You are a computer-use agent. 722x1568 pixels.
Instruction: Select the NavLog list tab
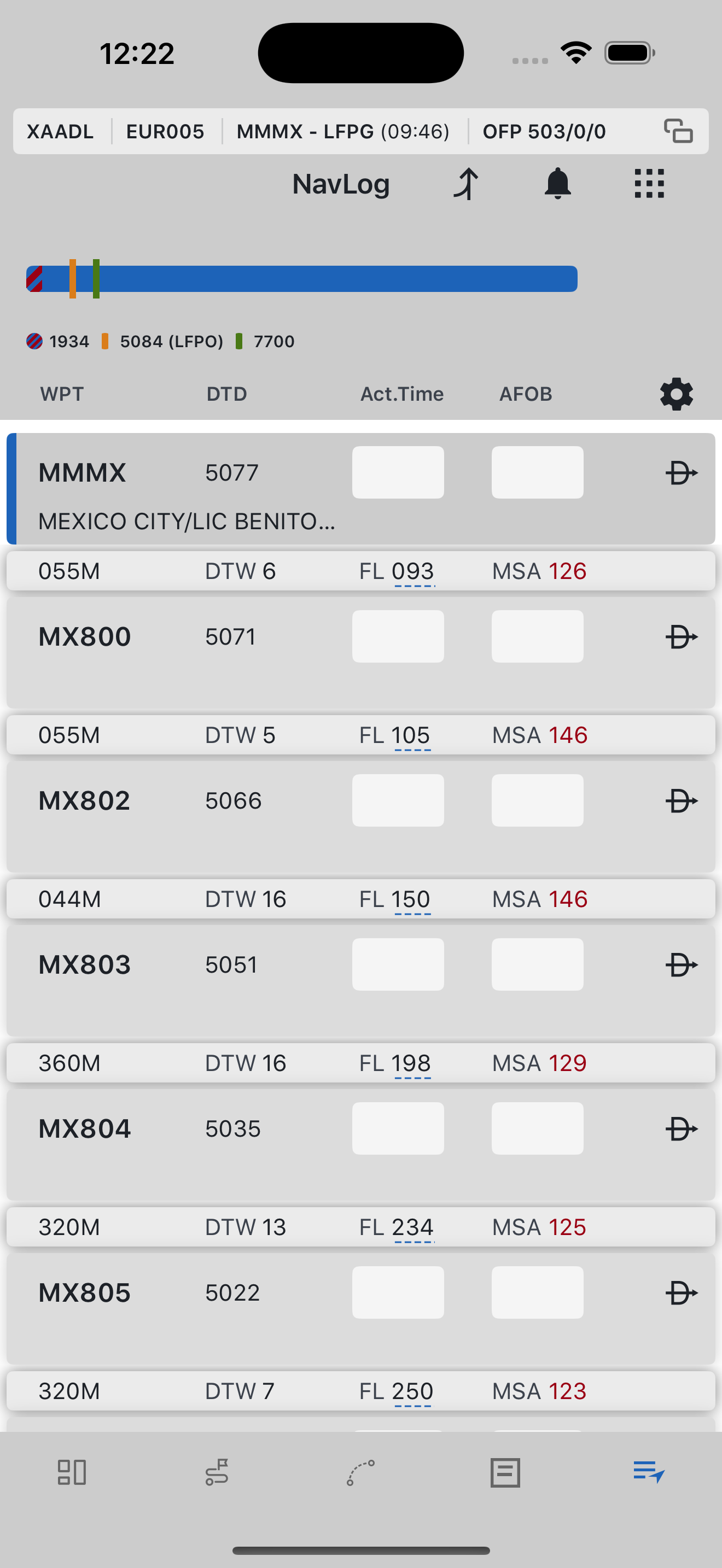click(649, 1472)
